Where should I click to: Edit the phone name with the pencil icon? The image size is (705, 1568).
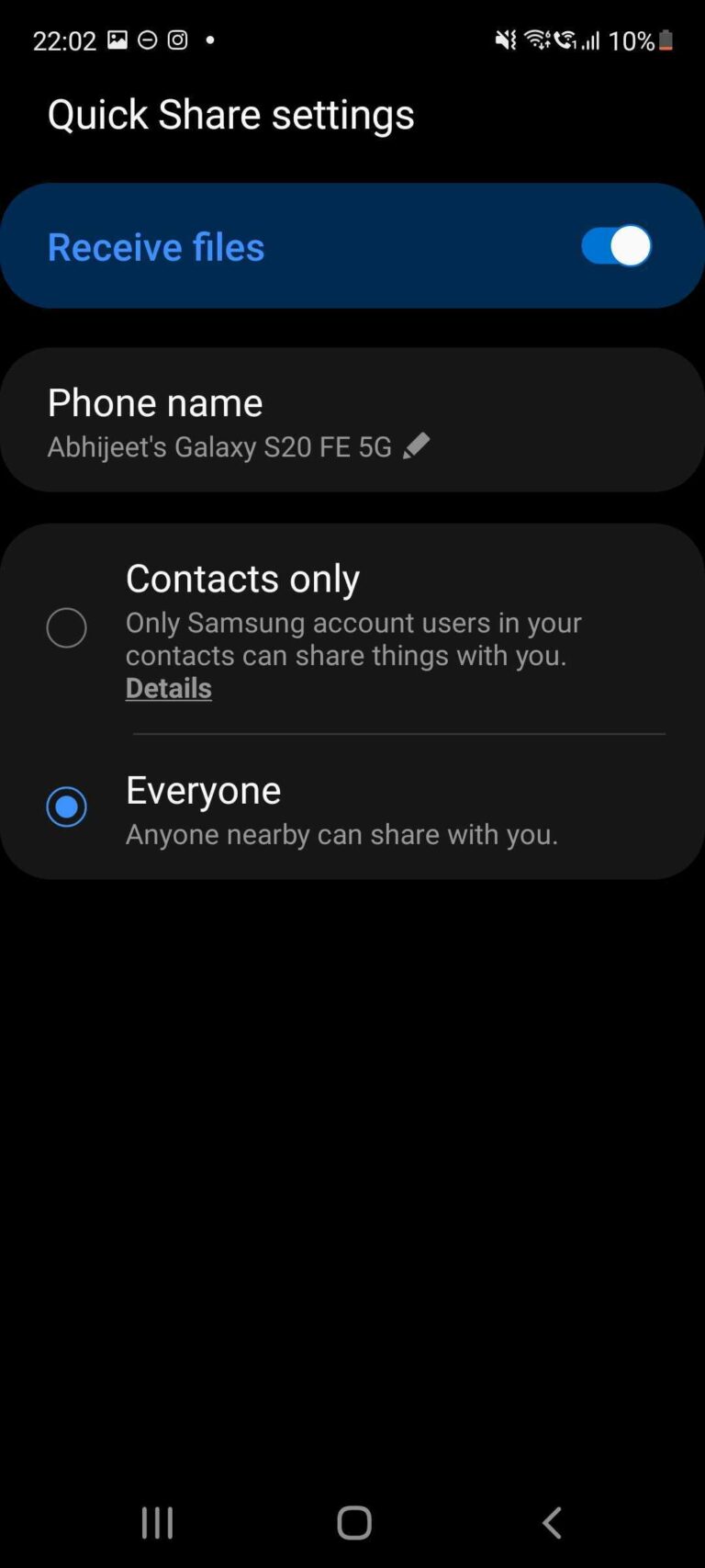[x=416, y=446]
